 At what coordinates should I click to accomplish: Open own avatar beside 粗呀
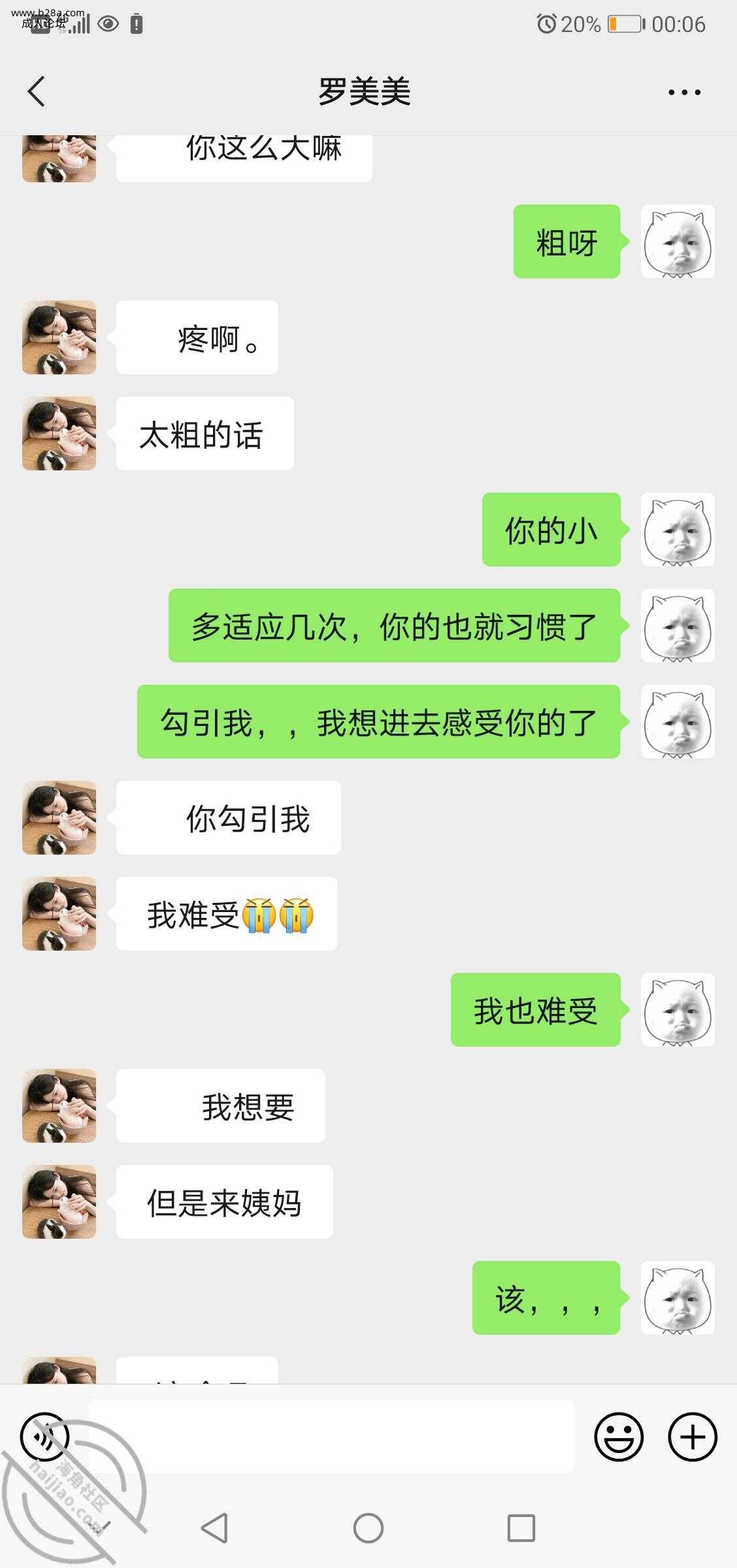coord(678,242)
